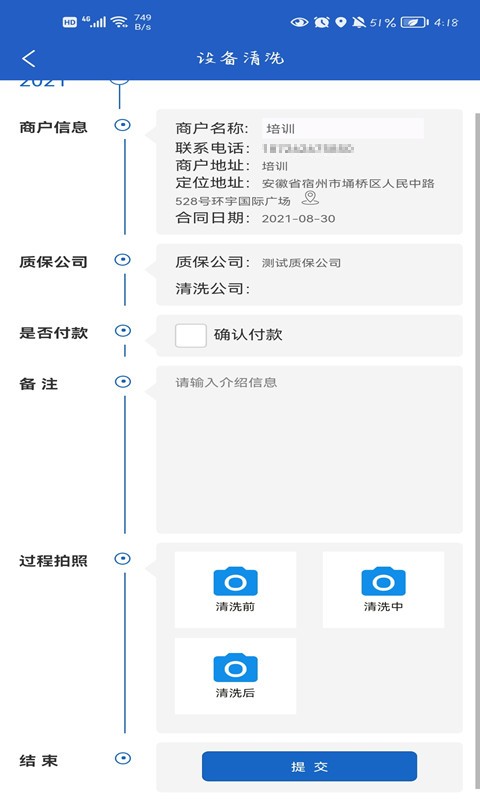
Task: Tap the 备注 remarks text box
Action: [x=309, y=449]
